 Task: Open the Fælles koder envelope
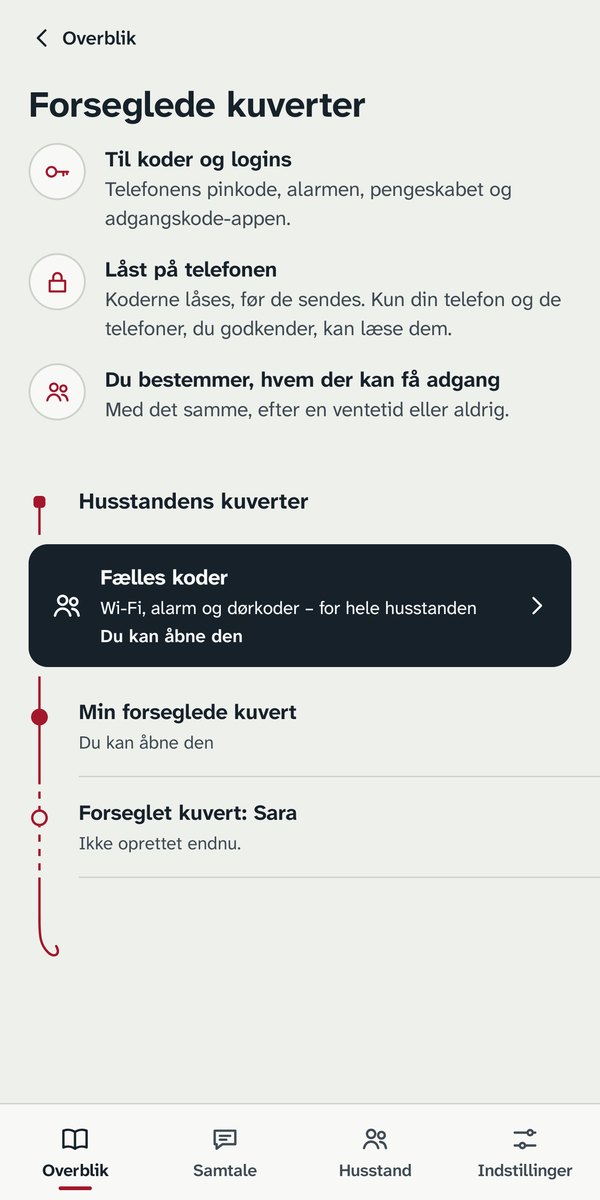click(300, 606)
